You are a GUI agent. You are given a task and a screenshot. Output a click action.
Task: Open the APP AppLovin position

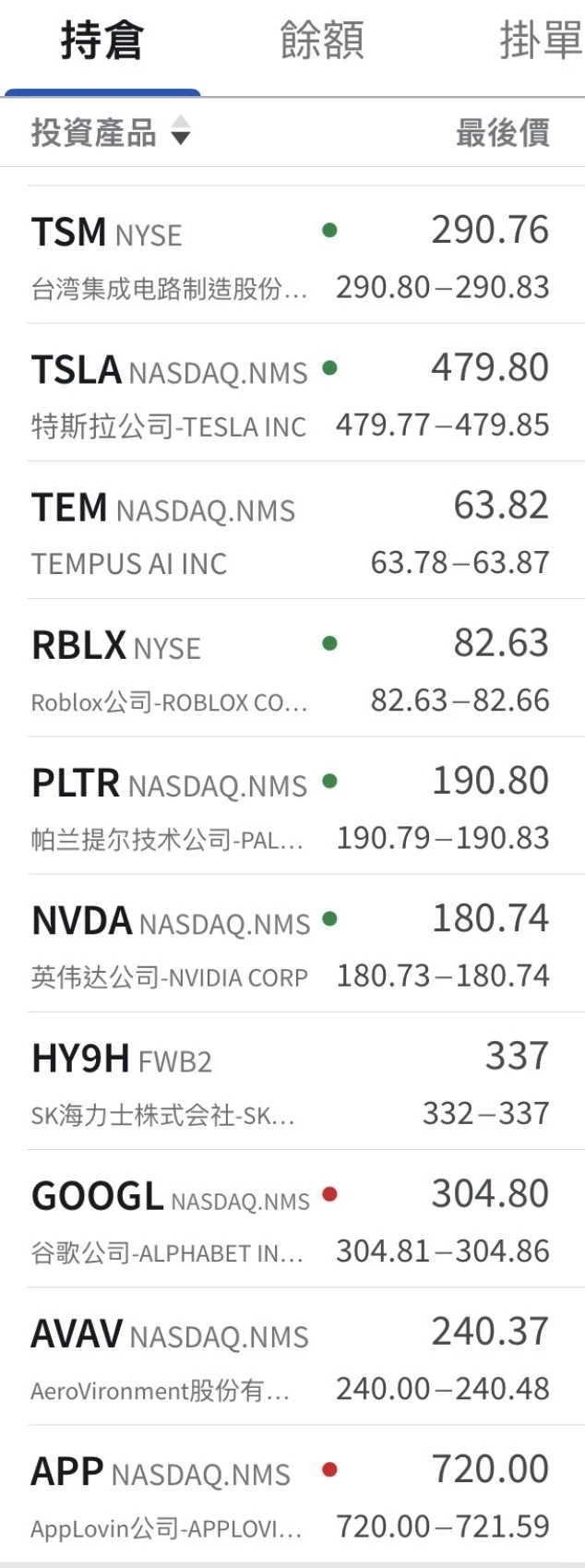coord(291,1494)
